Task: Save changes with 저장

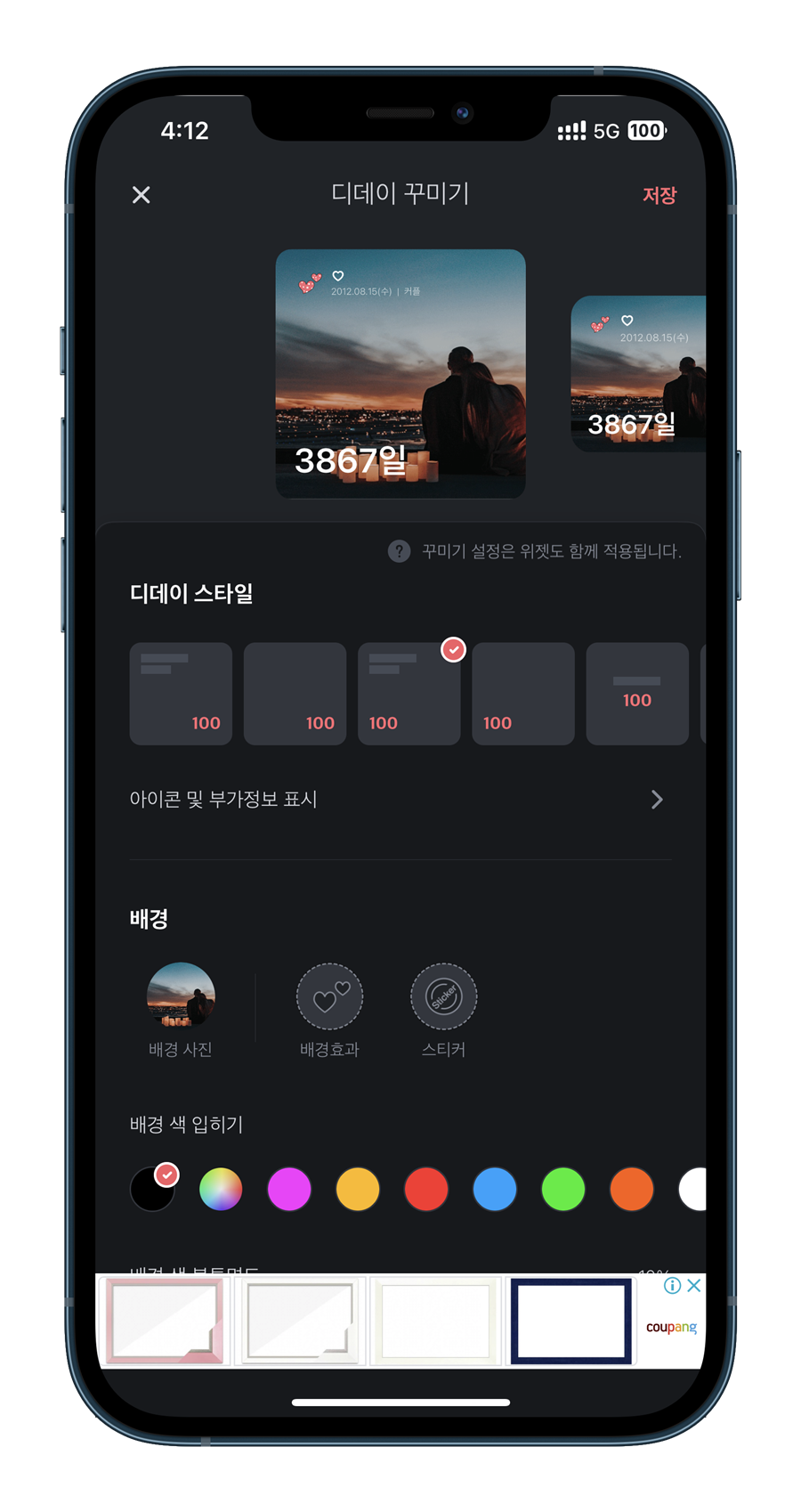Action: (659, 195)
